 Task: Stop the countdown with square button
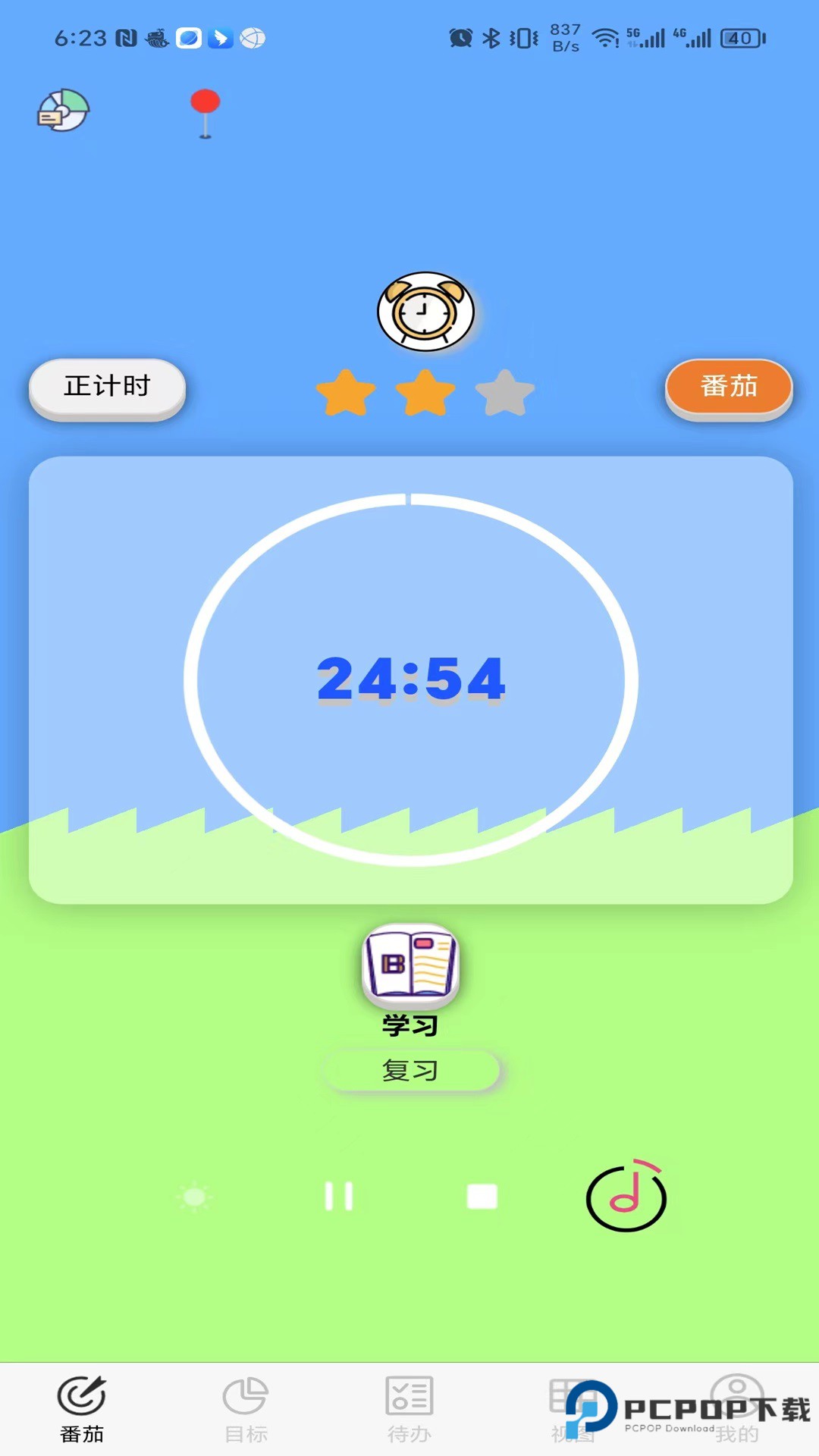[x=483, y=1197]
